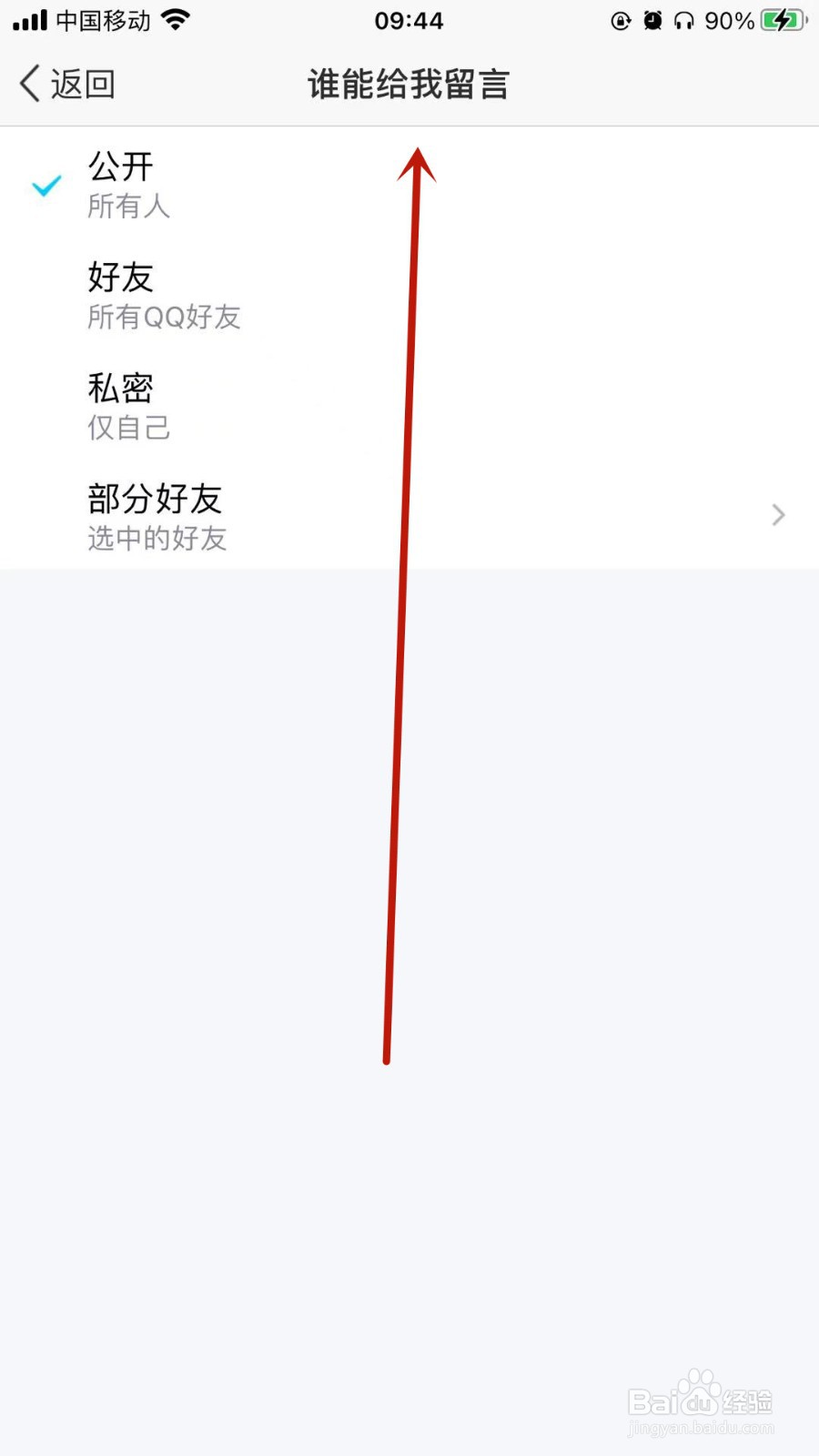Image resolution: width=819 pixels, height=1456 pixels.
Task: Tap the back chevron icon
Action: tap(27, 82)
